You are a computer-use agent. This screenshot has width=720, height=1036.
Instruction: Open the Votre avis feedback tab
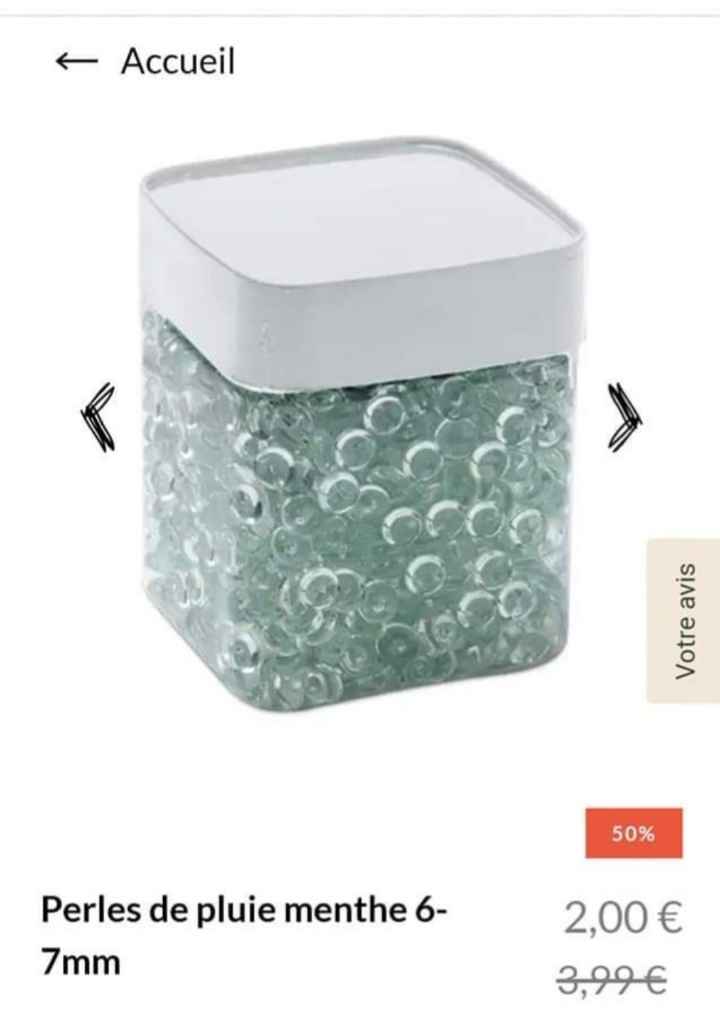coord(685,620)
